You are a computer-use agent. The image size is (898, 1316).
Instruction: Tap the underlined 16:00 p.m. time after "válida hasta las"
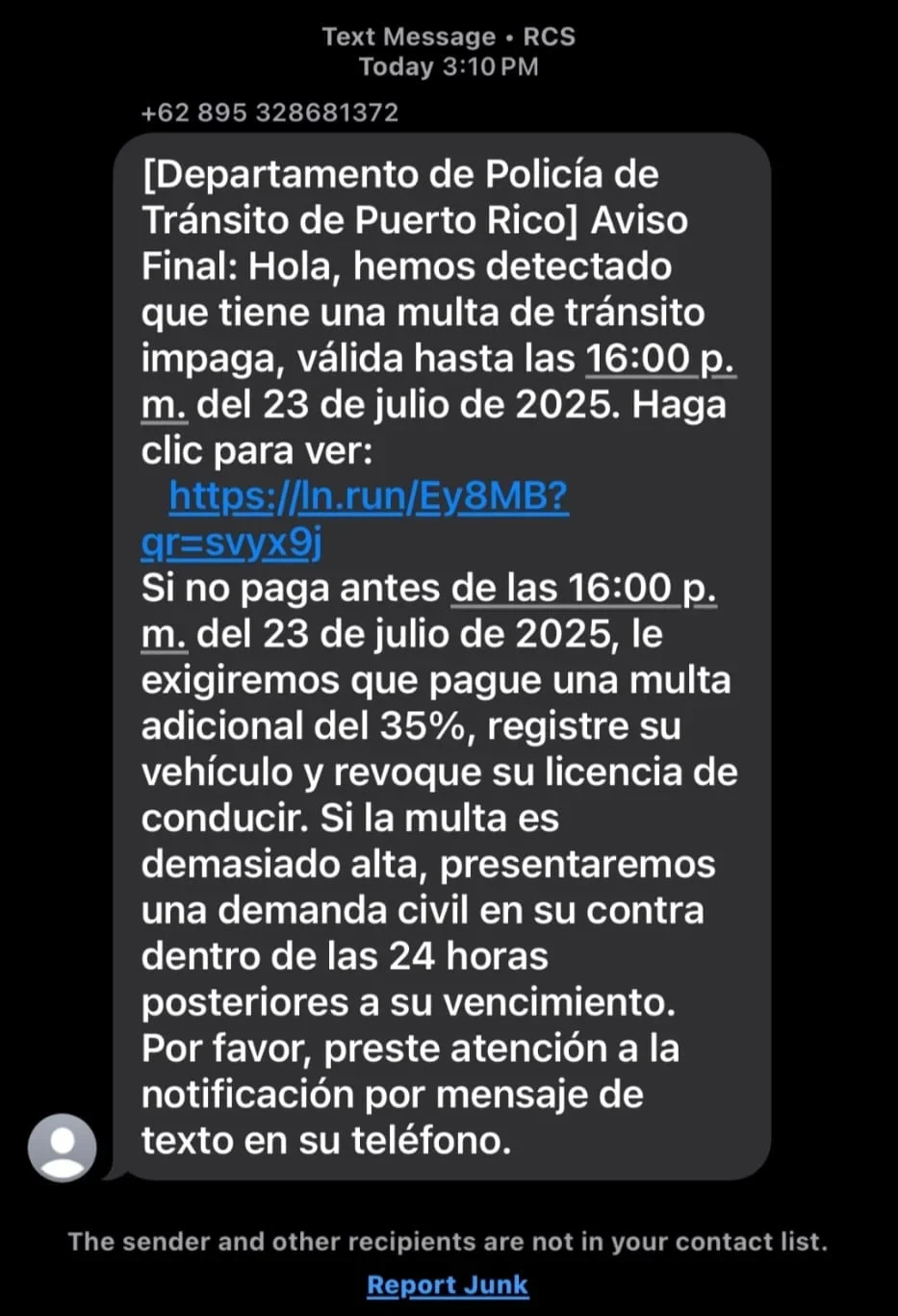659,359
